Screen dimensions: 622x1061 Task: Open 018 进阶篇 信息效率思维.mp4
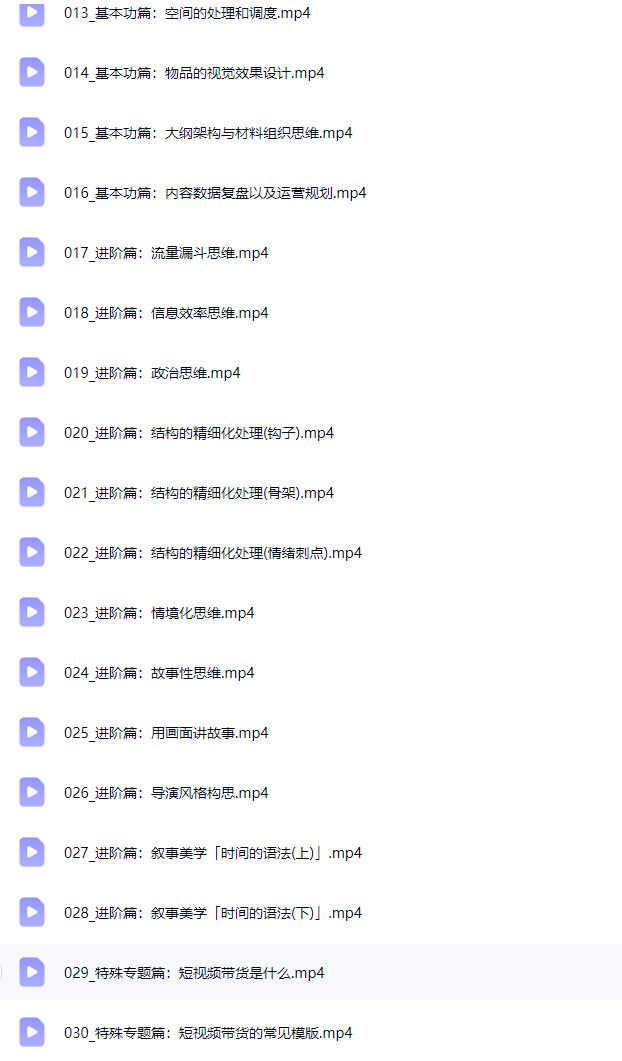[166, 313]
